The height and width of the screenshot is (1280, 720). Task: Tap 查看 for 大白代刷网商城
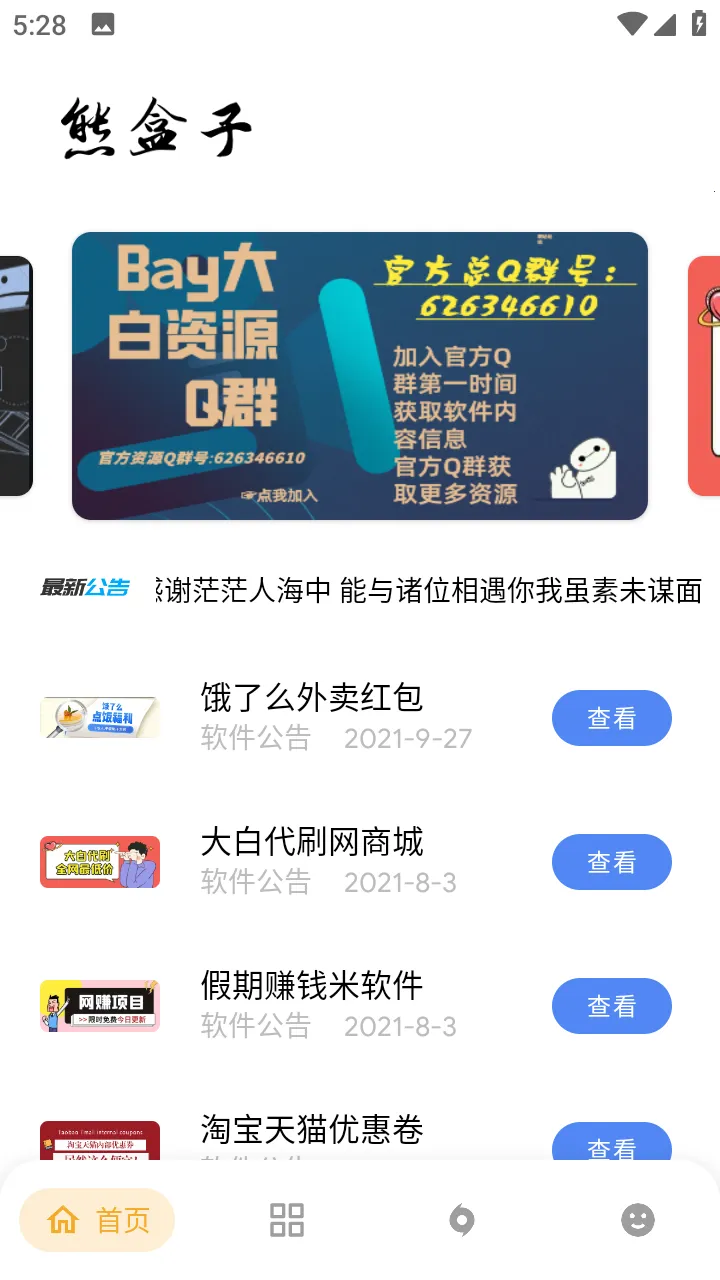(611, 862)
